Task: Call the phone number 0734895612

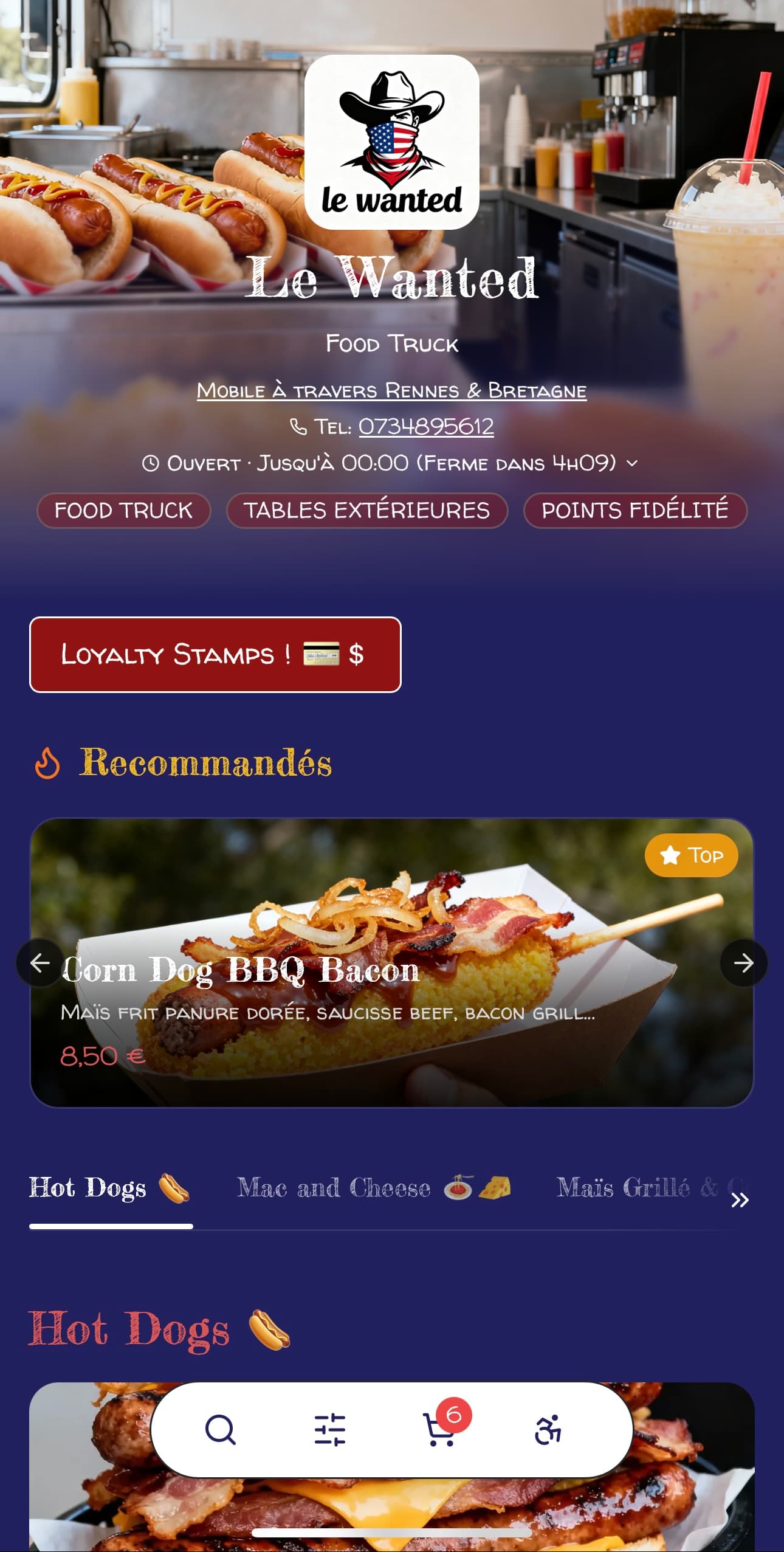Action: click(x=425, y=427)
